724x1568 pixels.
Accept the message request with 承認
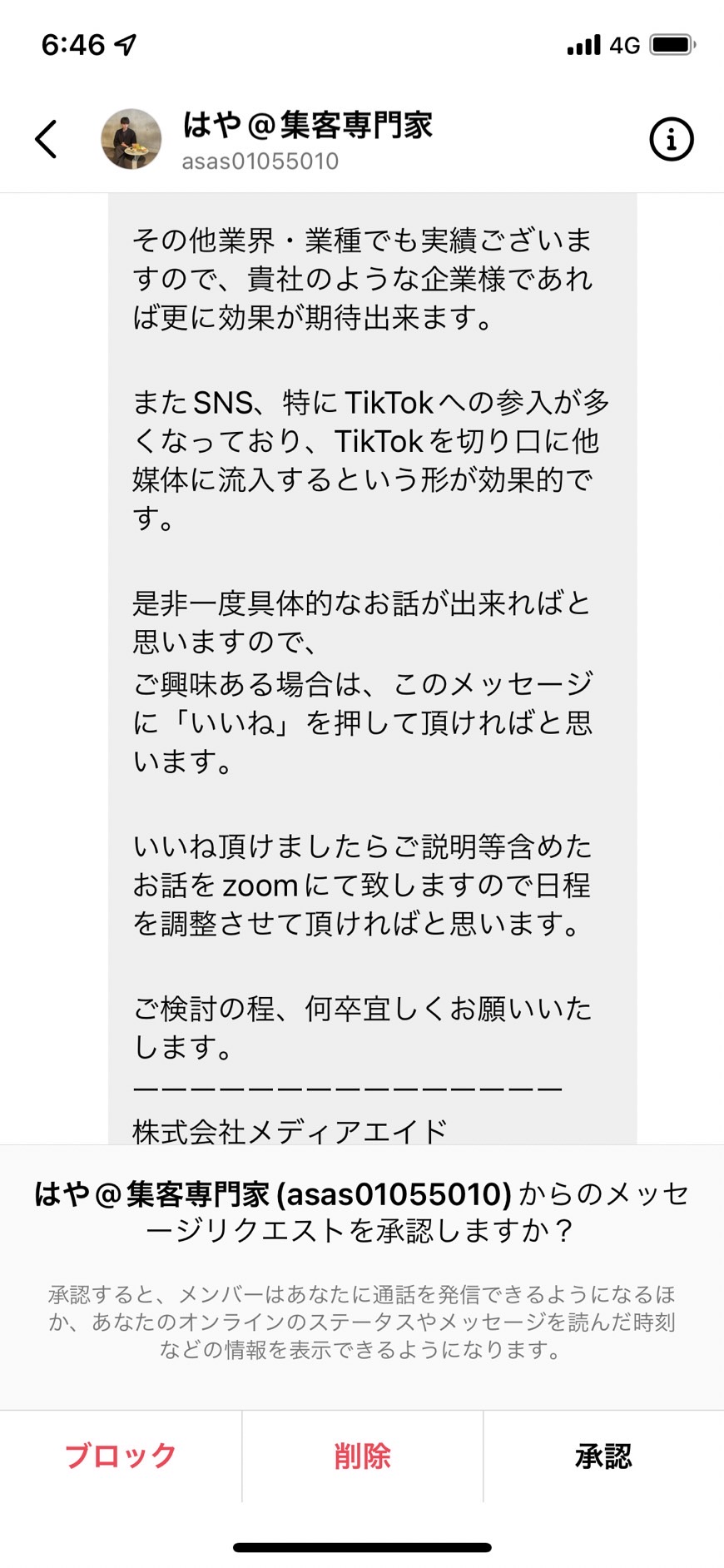[603, 1456]
